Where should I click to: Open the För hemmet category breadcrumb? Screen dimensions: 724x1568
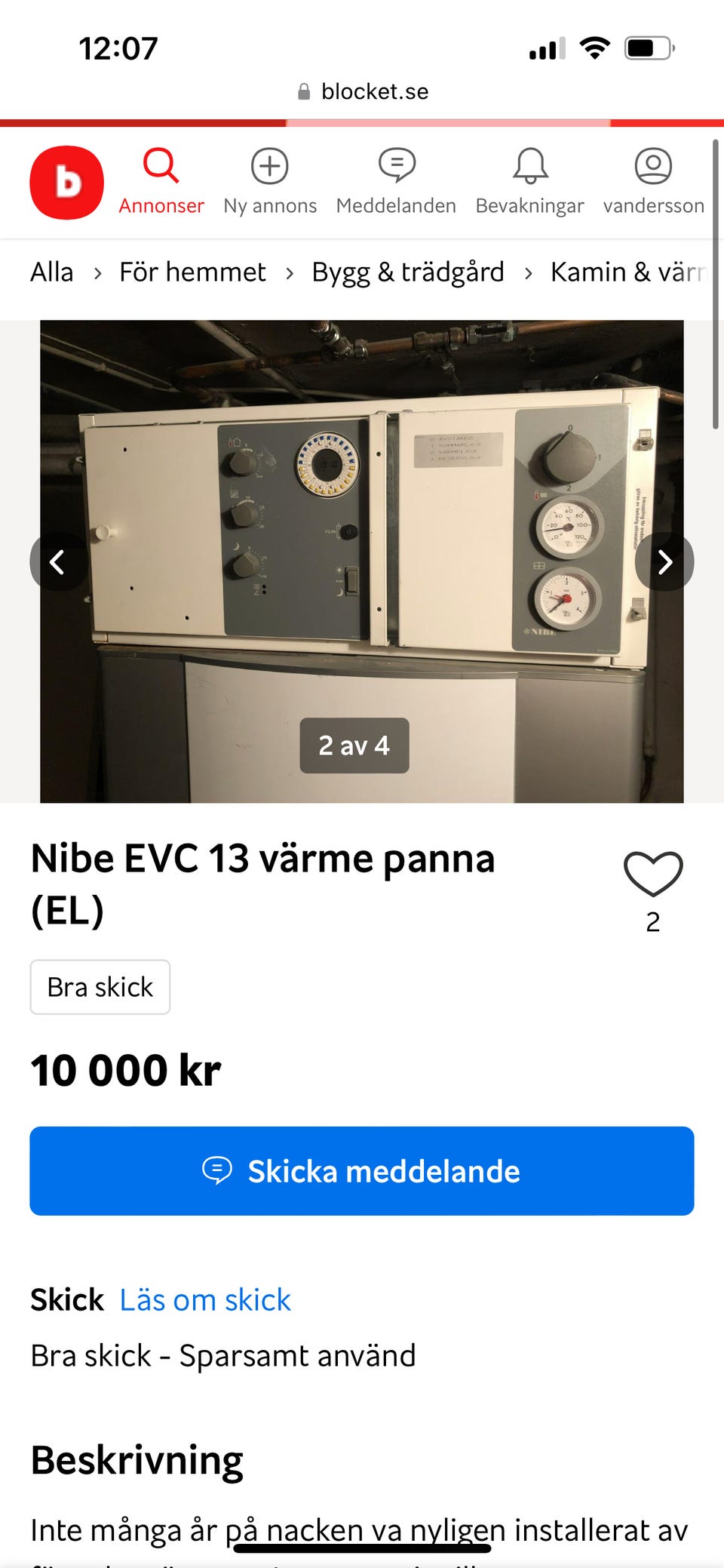coord(192,272)
